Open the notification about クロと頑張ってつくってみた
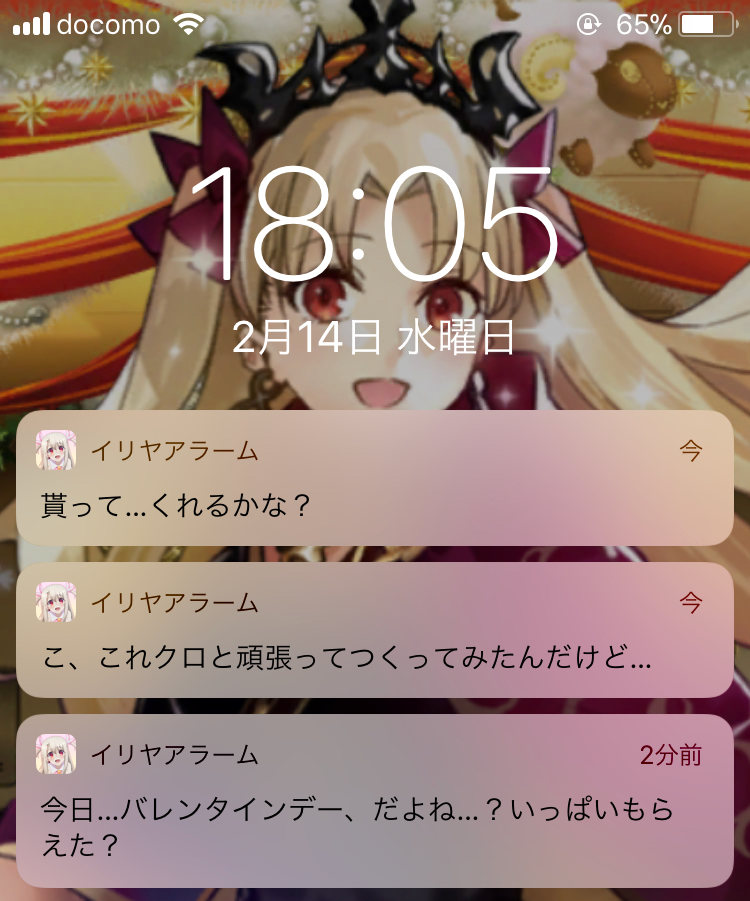 pyautogui.click(x=375, y=631)
